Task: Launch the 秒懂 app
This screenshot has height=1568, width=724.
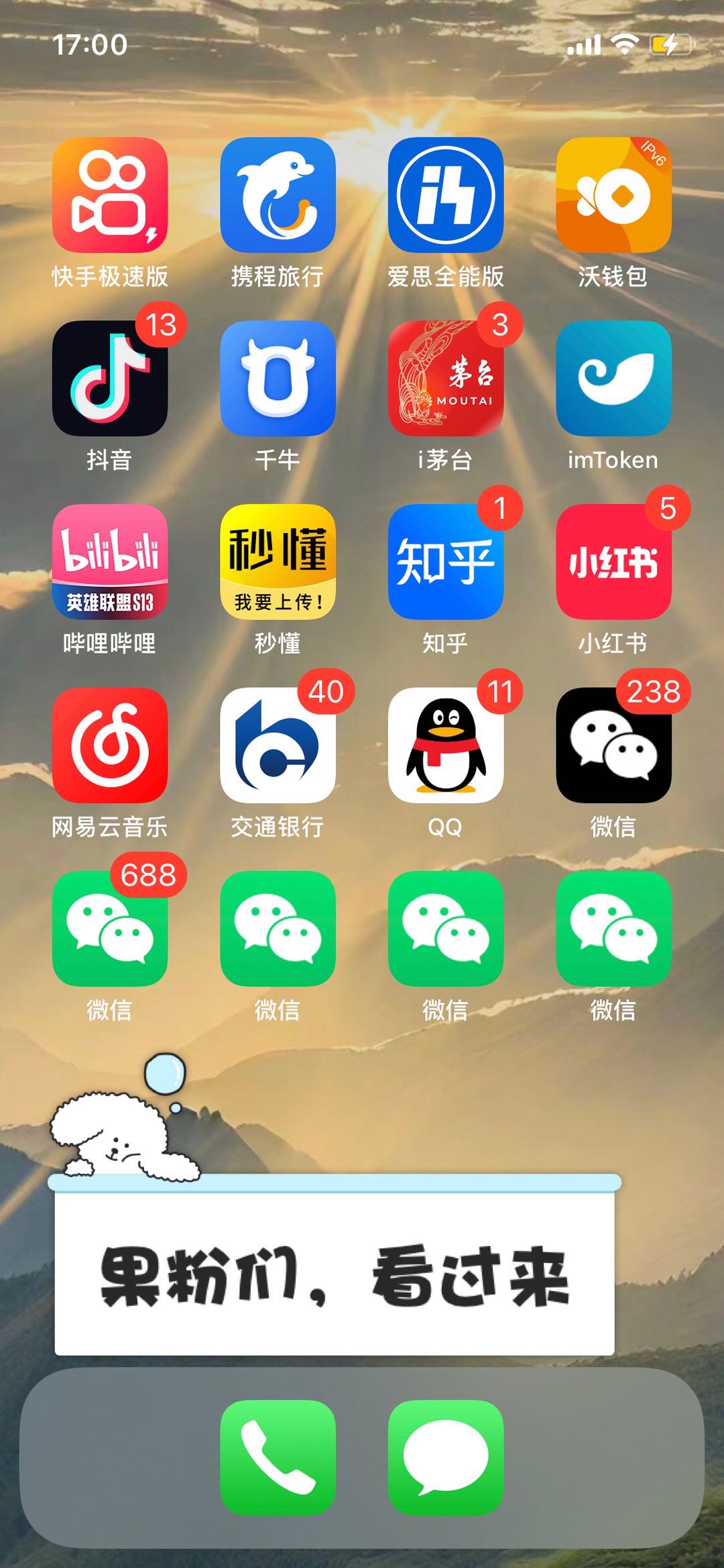Action: click(x=278, y=562)
